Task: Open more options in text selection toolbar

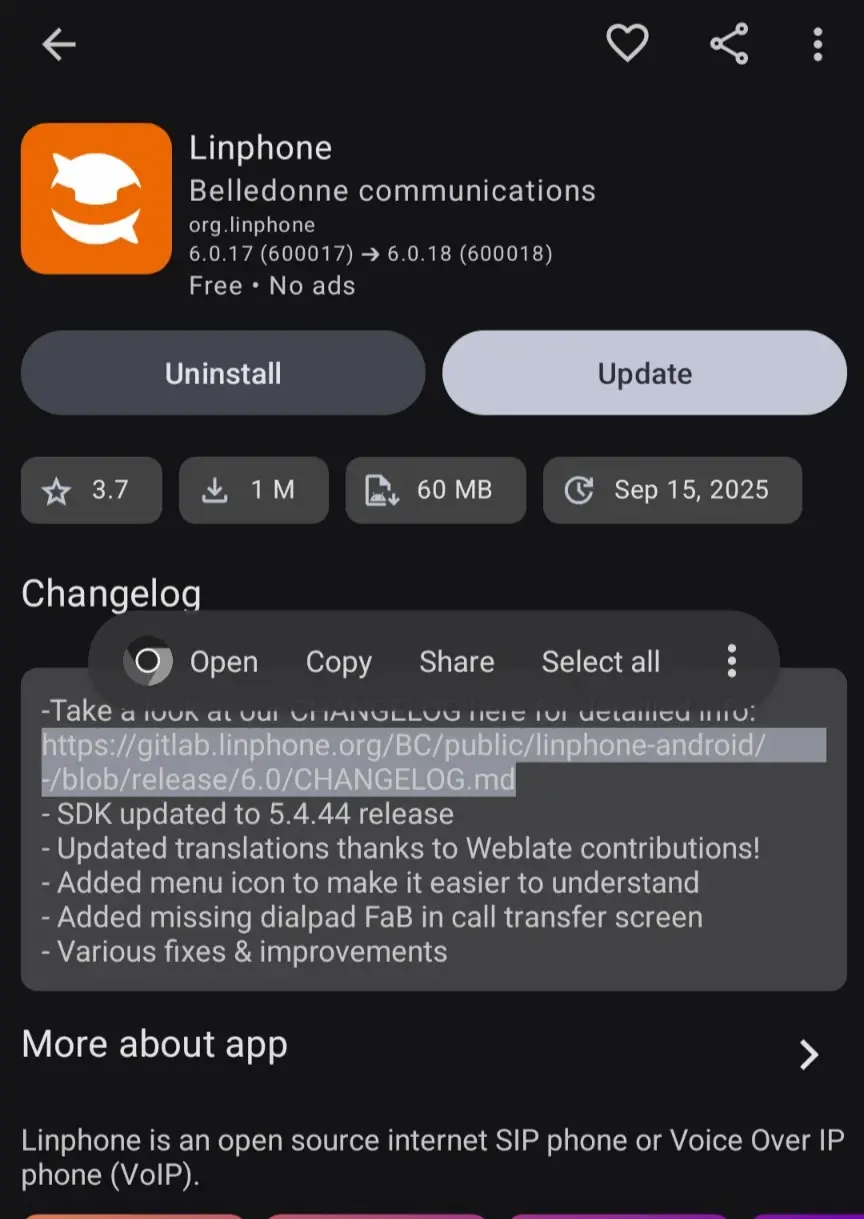Action: [732, 661]
